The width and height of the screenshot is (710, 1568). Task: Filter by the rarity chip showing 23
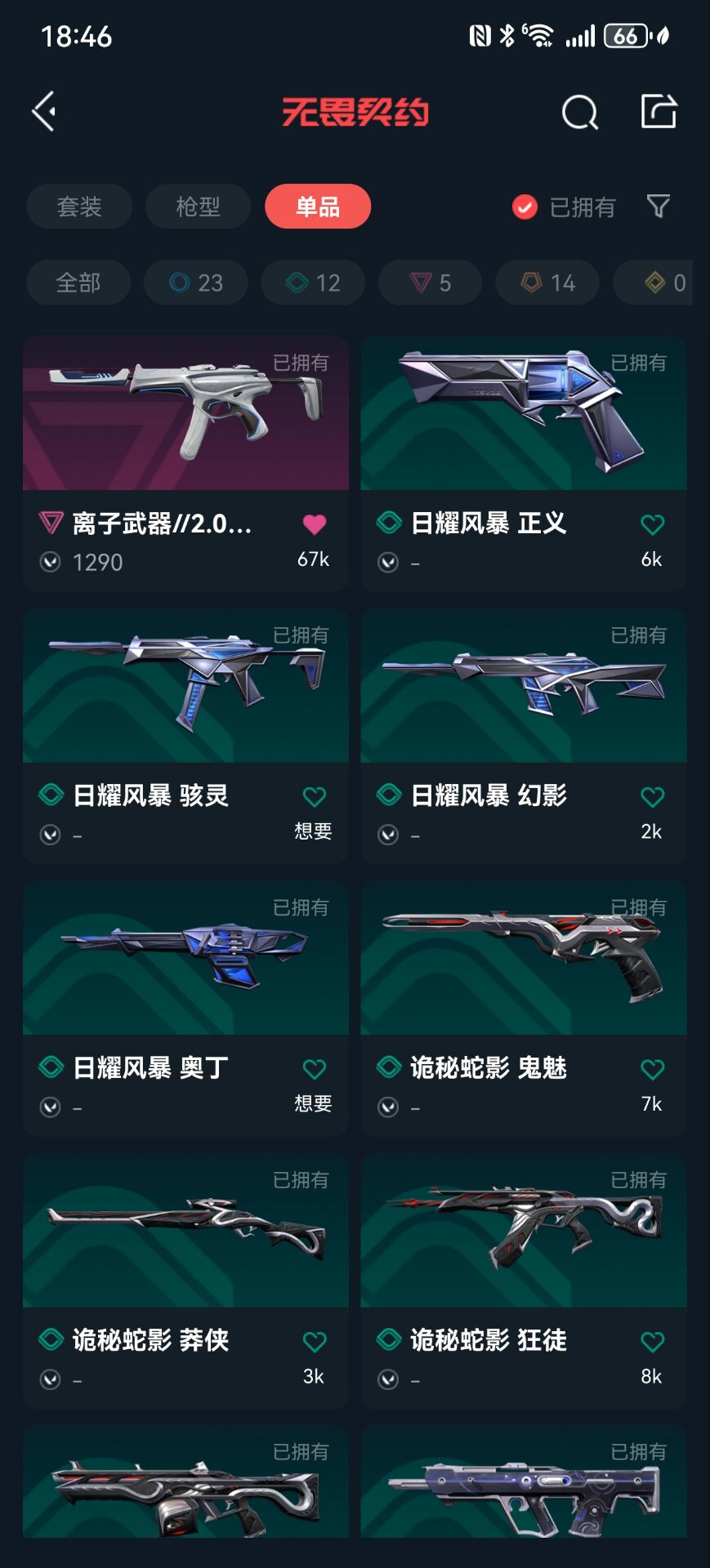[196, 283]
